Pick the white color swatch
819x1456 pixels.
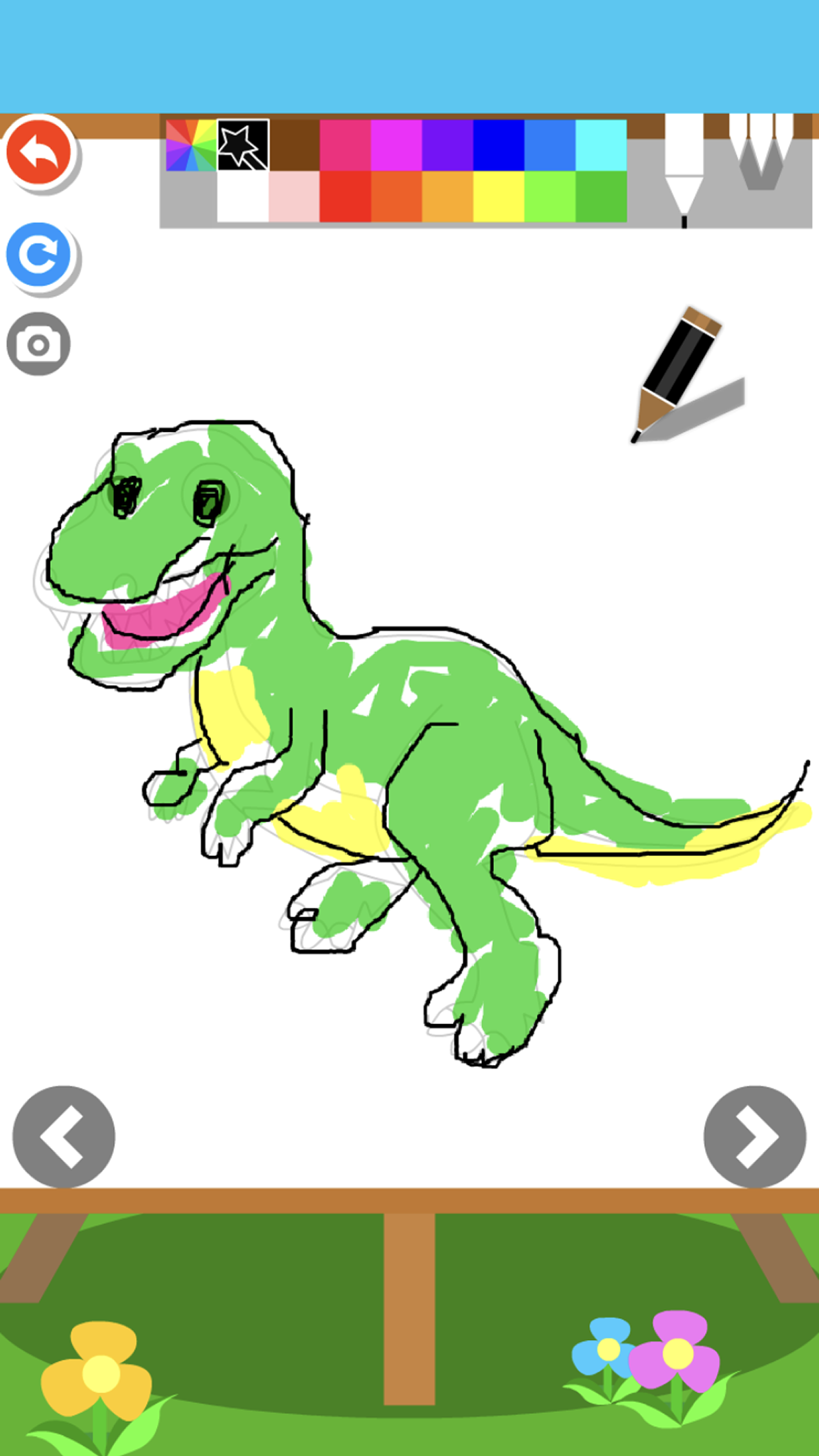coord(243,197)
